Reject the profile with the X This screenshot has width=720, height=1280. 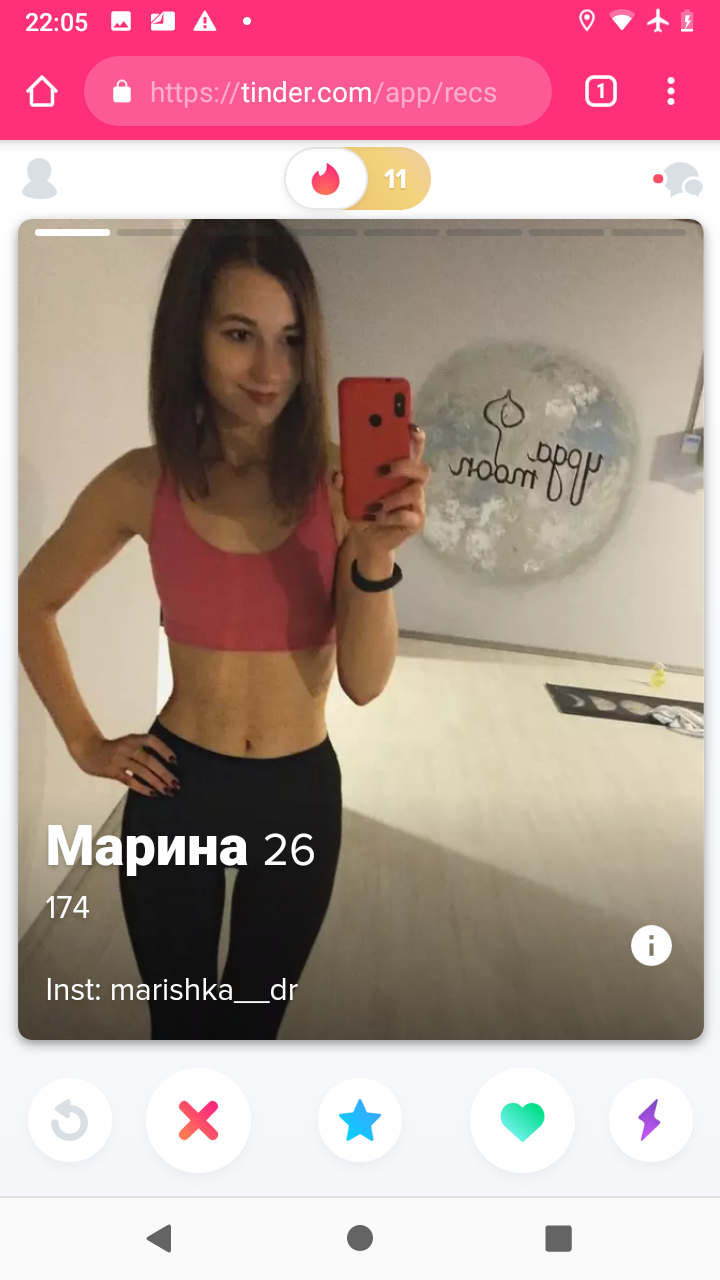198,1120
